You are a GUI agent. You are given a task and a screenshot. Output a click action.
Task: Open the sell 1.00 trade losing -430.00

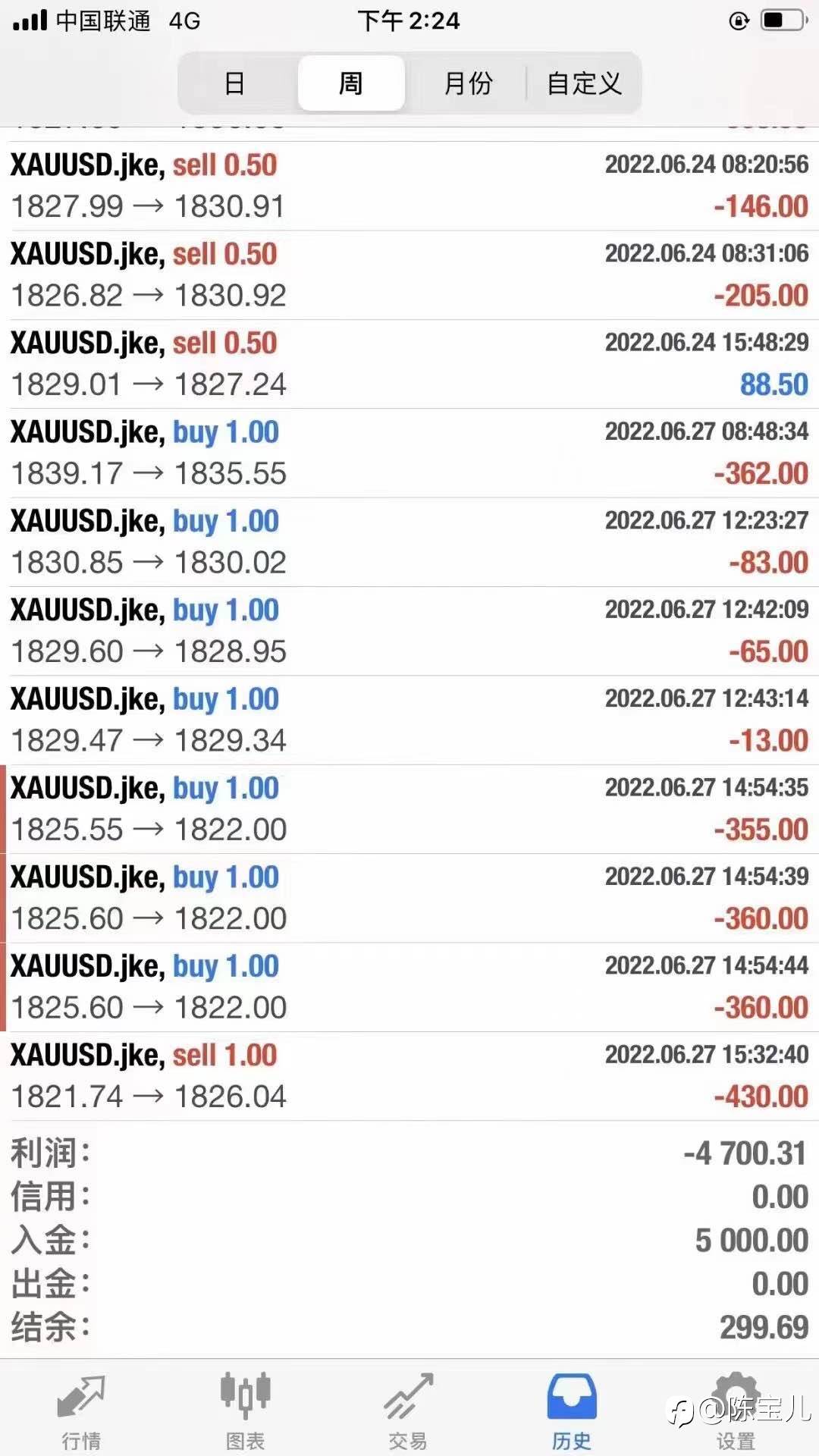coord(409,1076)
